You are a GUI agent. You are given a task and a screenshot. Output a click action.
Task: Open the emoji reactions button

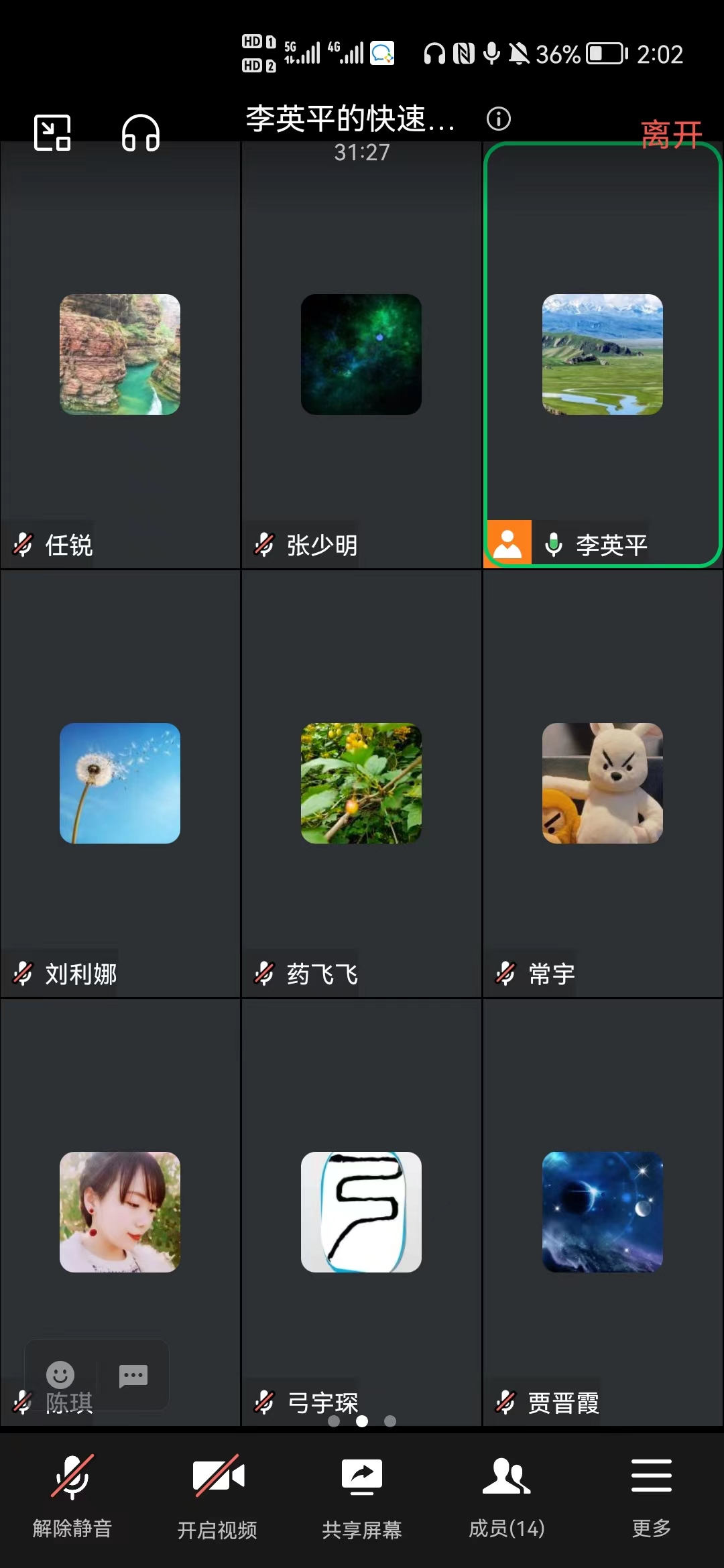click(x=60, y=1374)
